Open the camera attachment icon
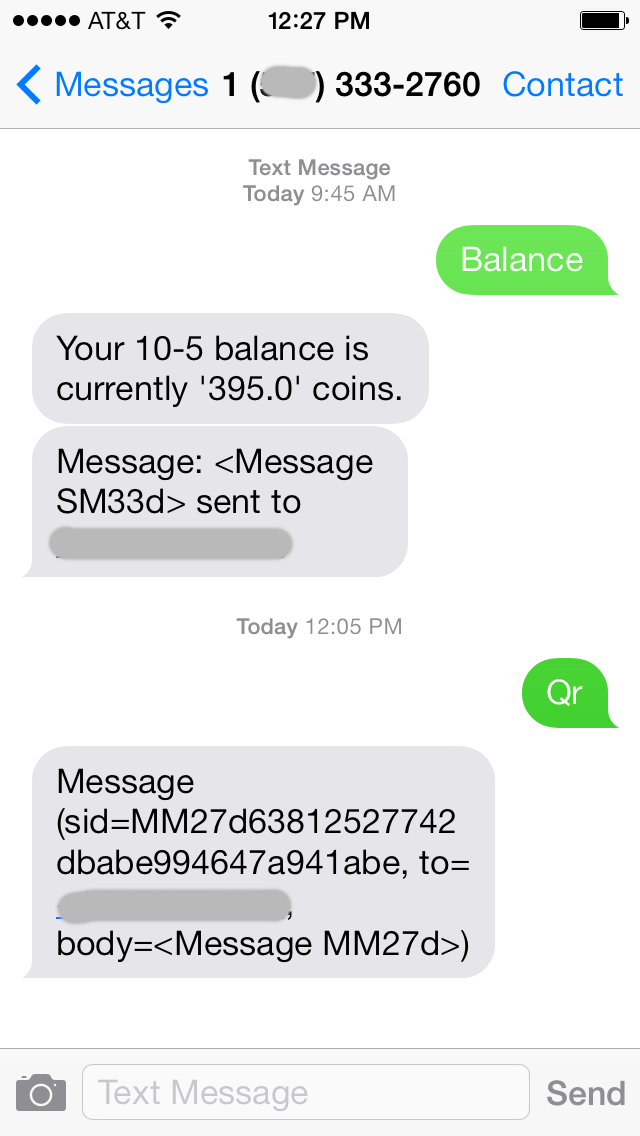The height and width of the screenshot is (1136, 640). (x=41, y=1092)
